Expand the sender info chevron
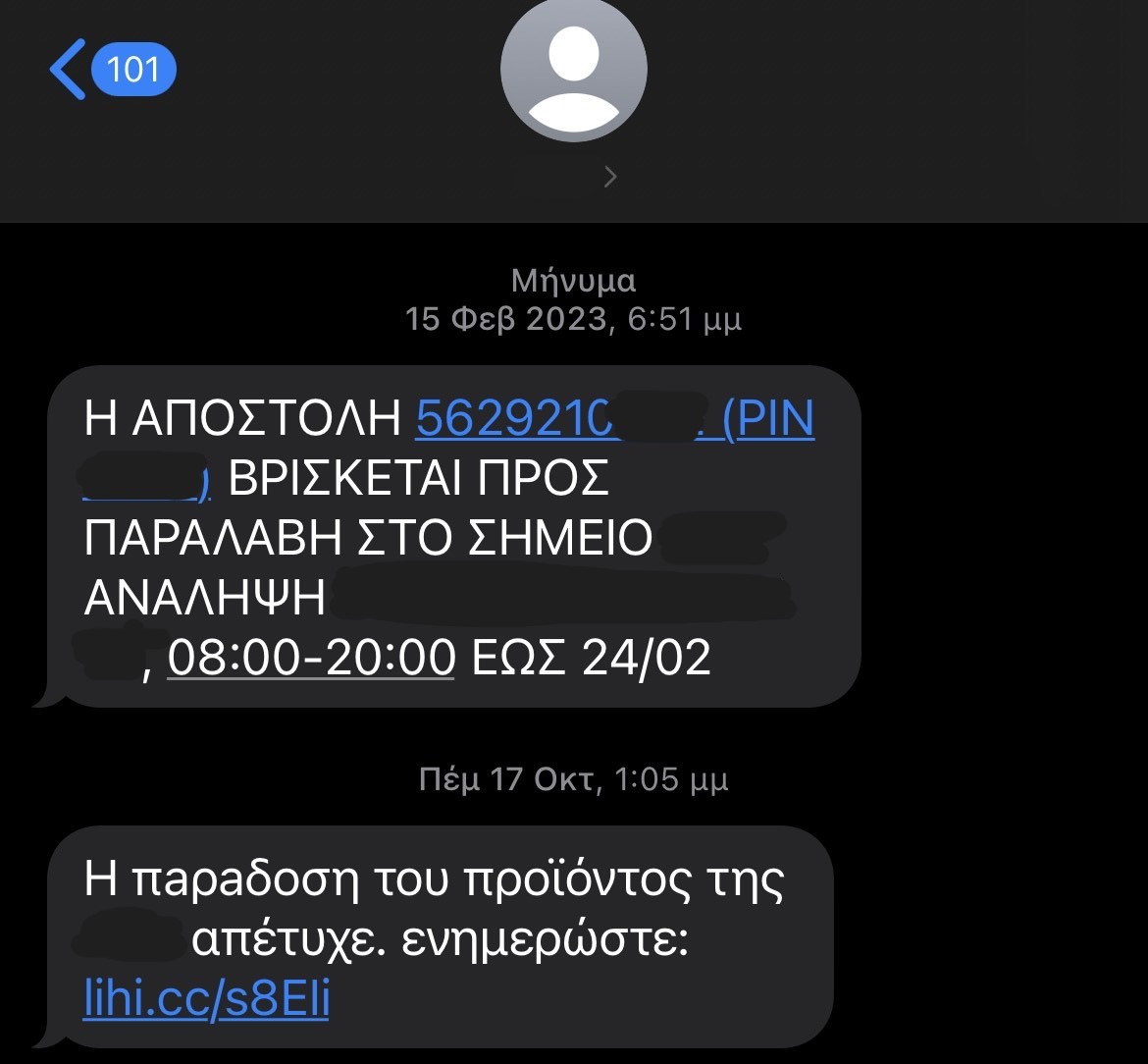Screen dimensions: 1148x1064 pos(610,177)
